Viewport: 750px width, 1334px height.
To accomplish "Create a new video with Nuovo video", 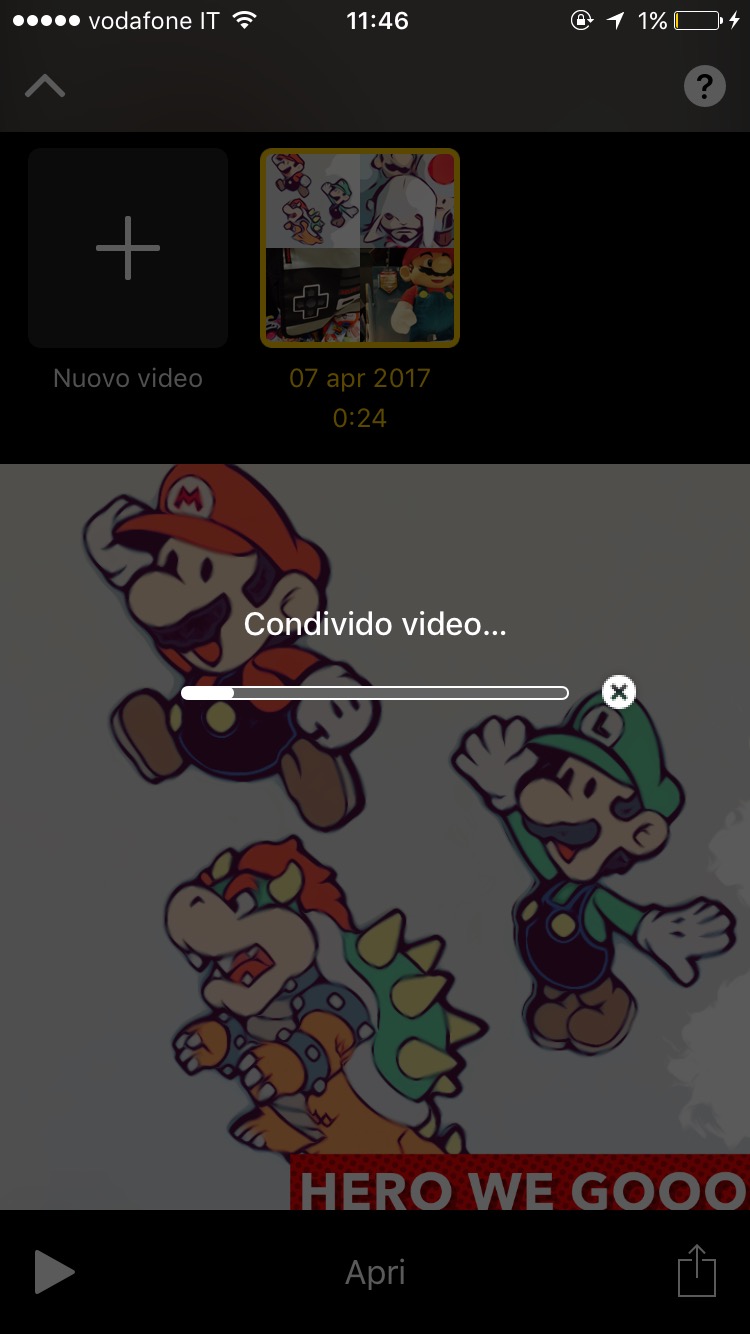I will pos(128,248).
